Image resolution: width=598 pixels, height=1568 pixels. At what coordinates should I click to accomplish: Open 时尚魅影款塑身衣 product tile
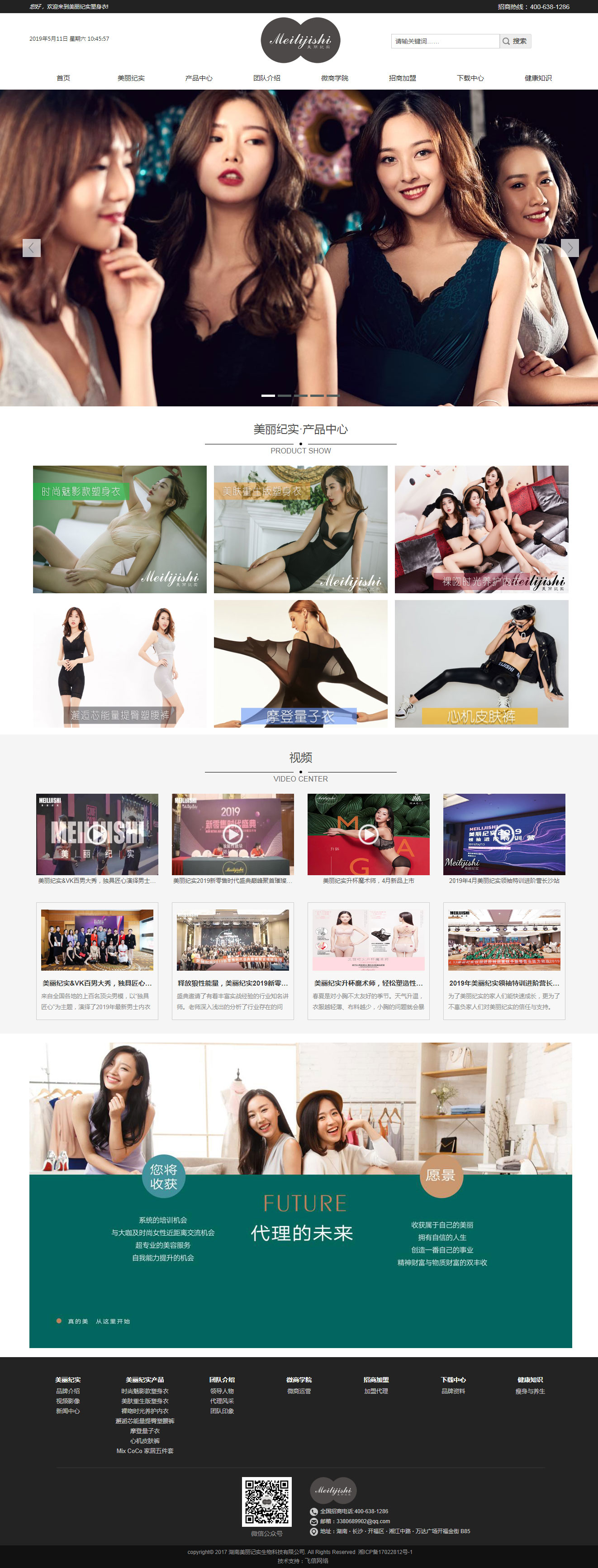pos(120,529)
